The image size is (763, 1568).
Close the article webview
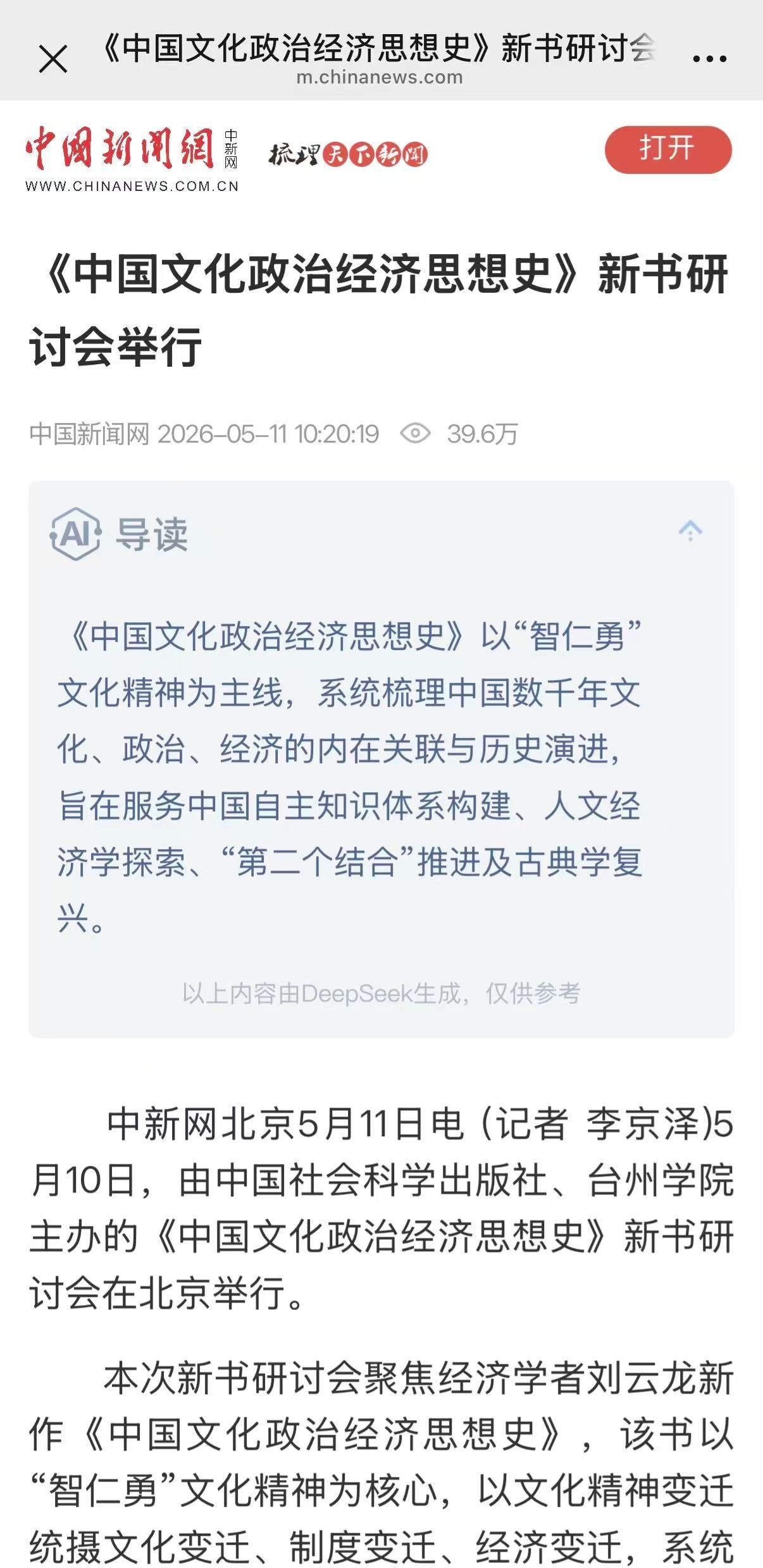[53, 59]
